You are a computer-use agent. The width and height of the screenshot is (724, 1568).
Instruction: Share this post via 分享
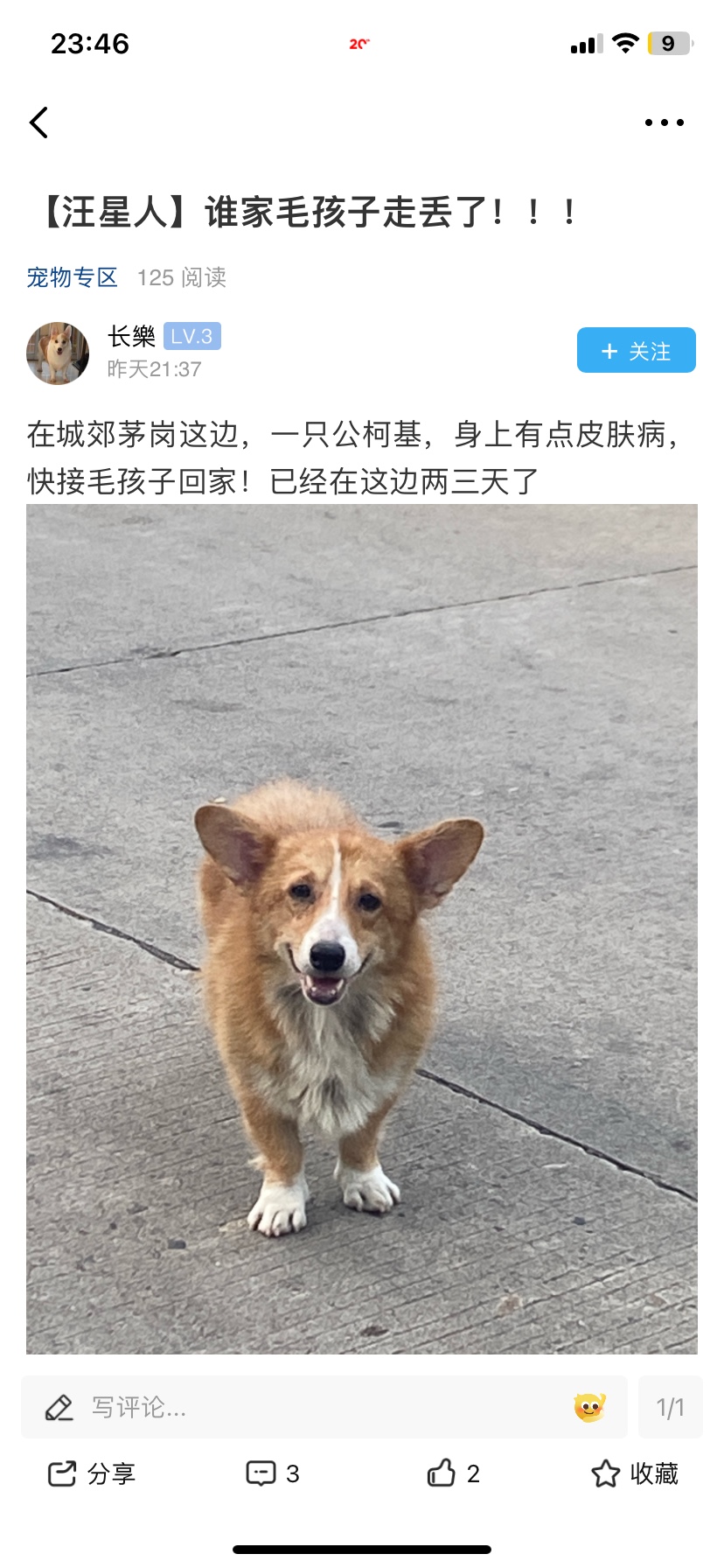coord(91,1473)
